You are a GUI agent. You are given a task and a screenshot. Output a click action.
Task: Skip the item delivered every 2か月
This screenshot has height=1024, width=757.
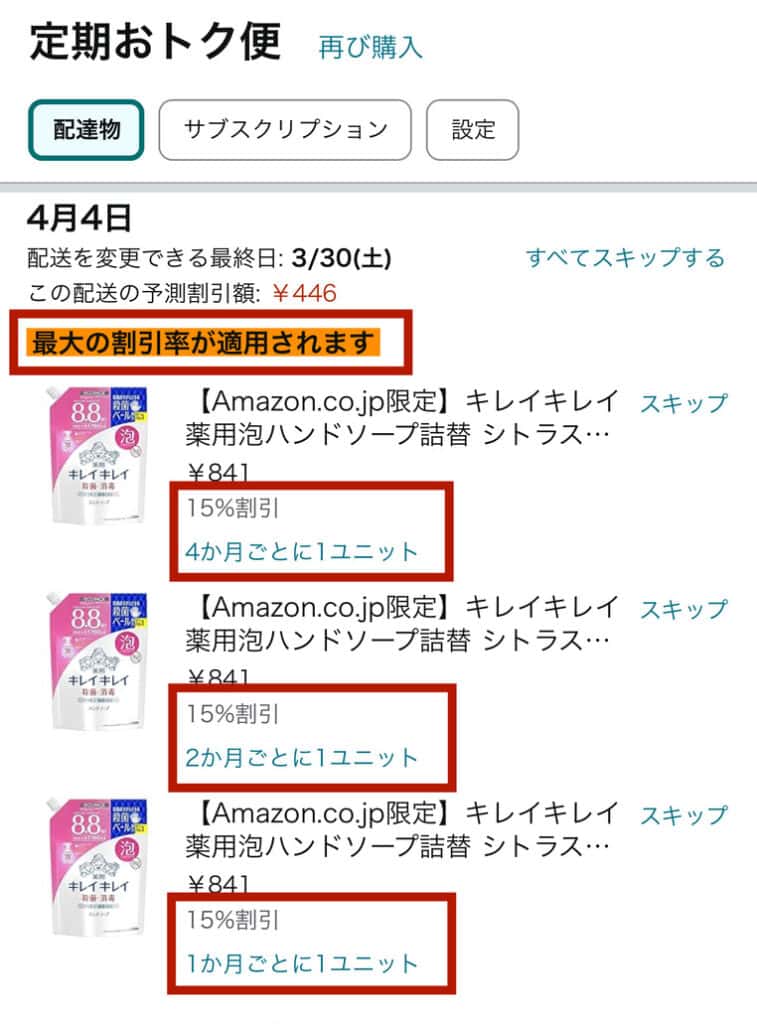(x=684, y=609)
